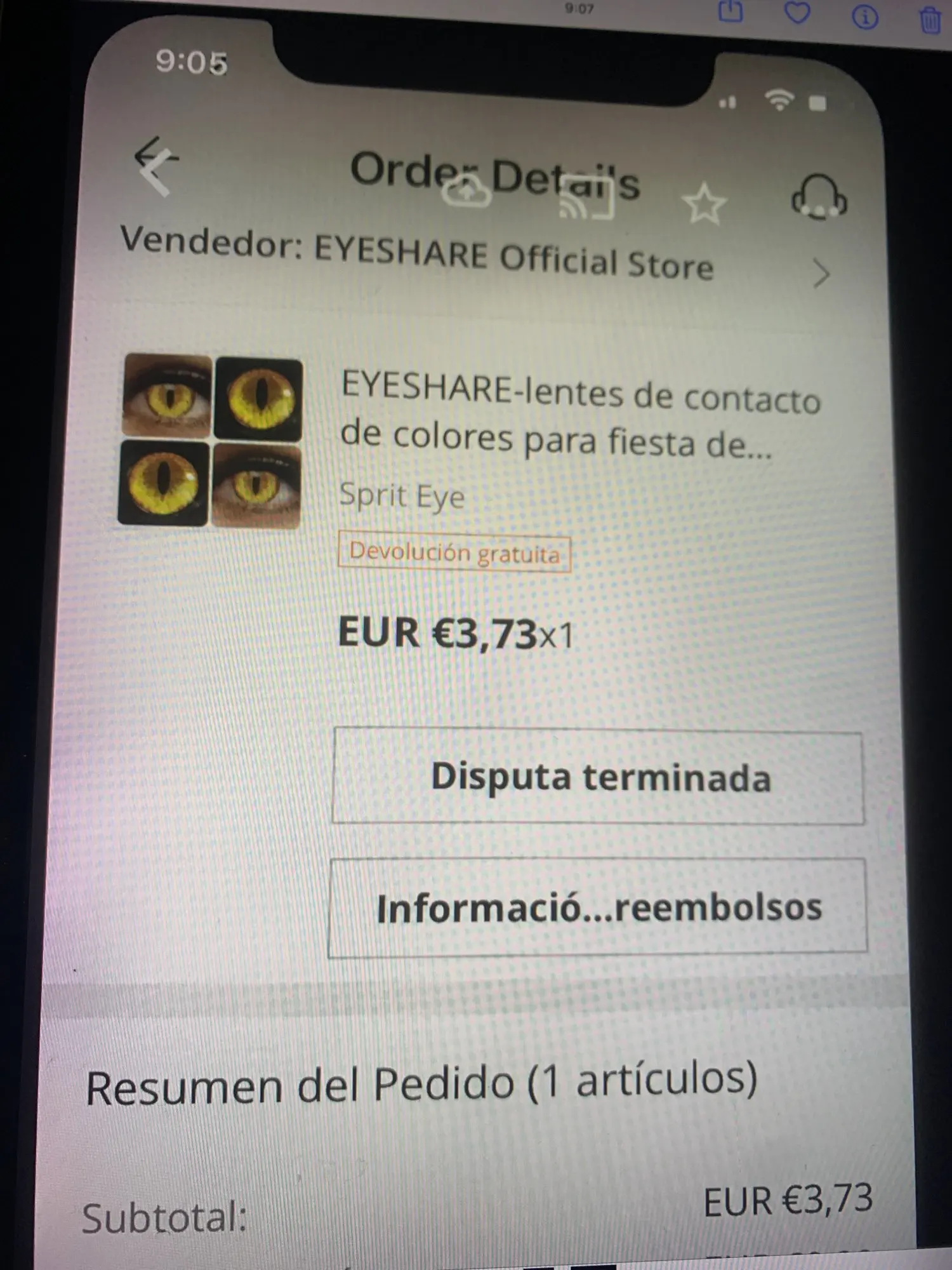Open the EYESHARE contact lenses product

pyautogui.click(x=580, y=416)
